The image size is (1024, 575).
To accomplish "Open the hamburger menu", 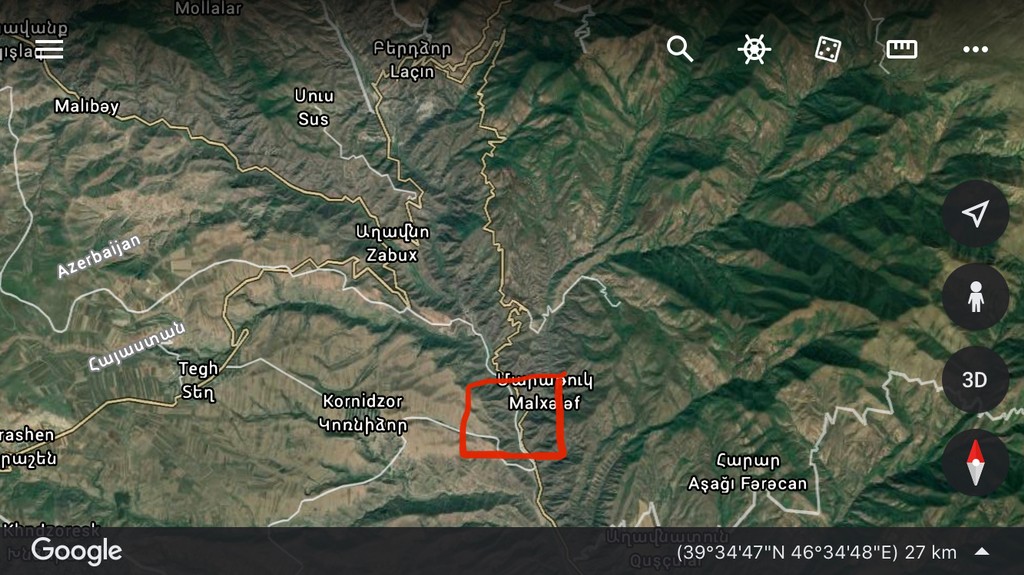I will [49, 49].
